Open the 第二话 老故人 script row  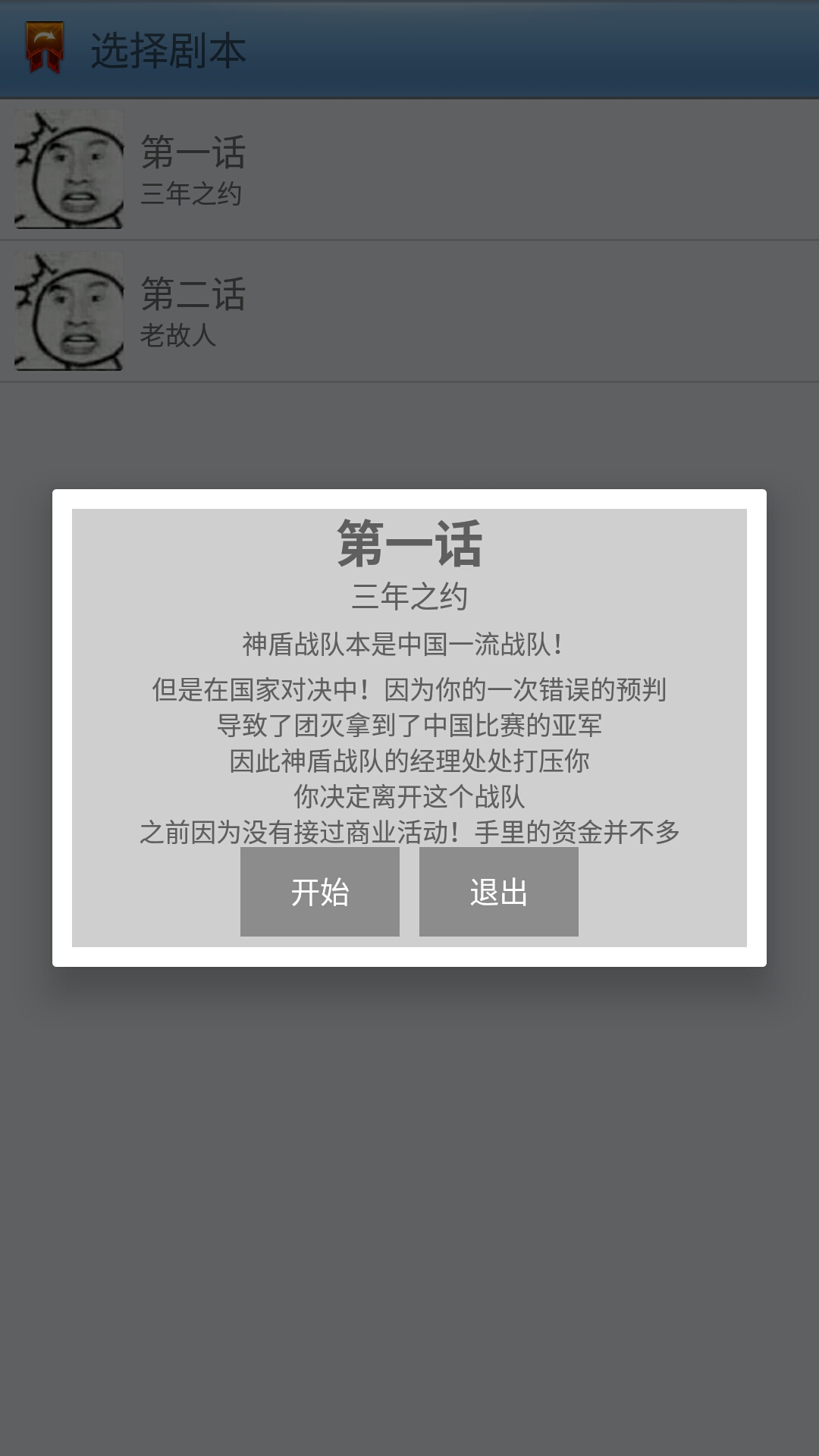409,312
